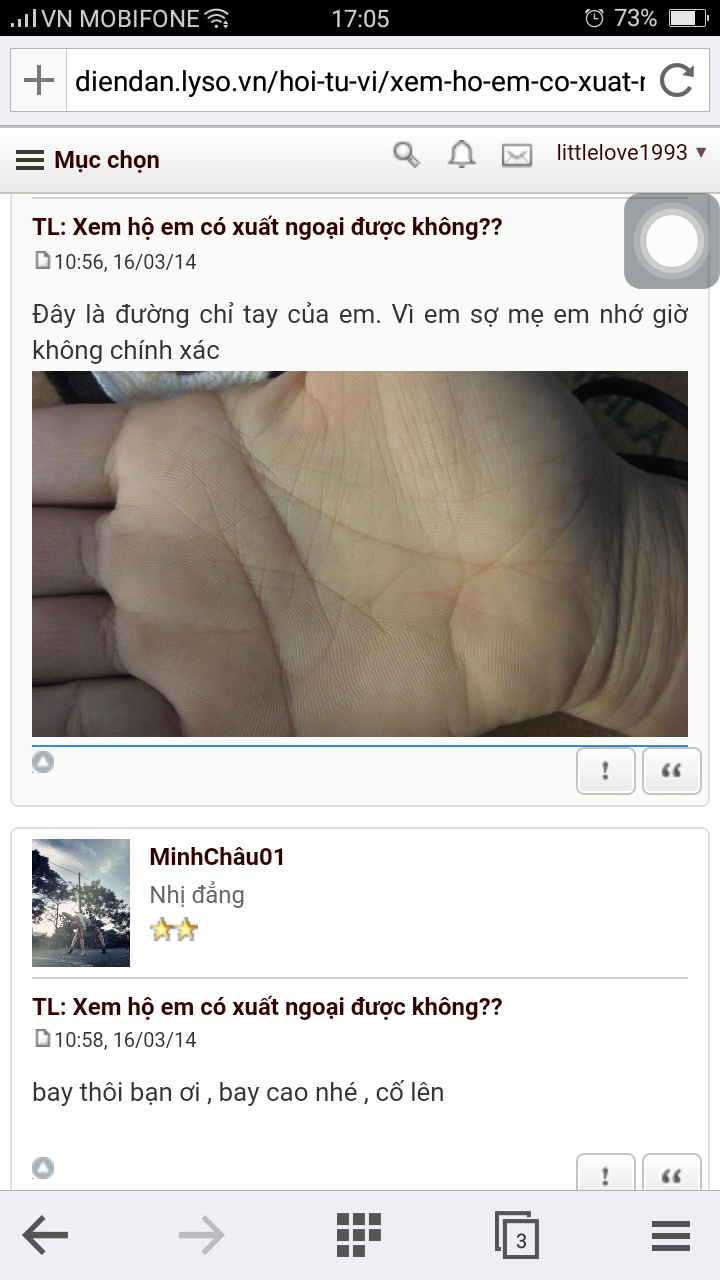Tap the scroll-to-top arrow under the palm photo
Viewport: 720px width, 1280px height.
pos(43,761)
